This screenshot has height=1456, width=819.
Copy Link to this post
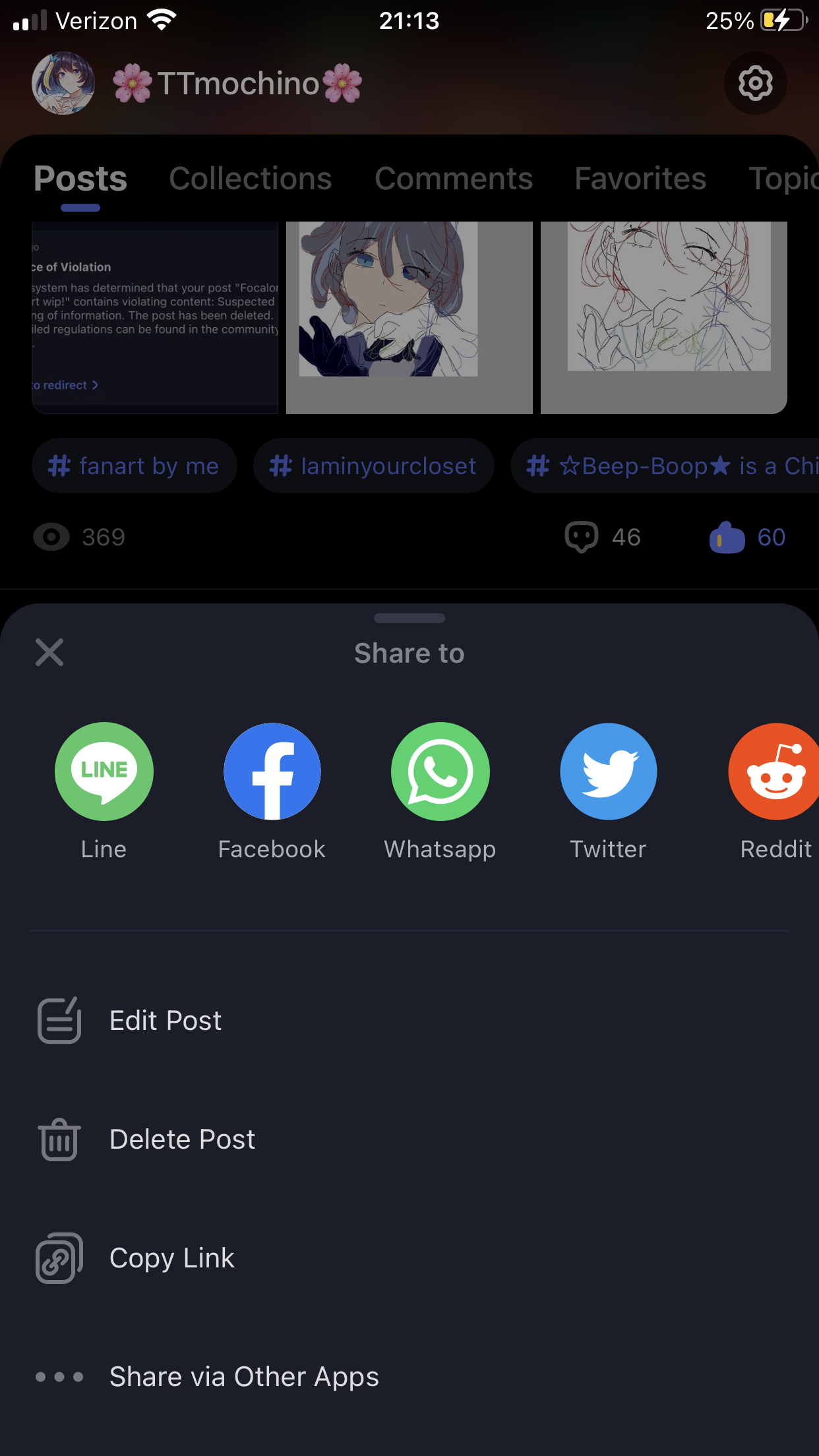(x=171, y=1258)
